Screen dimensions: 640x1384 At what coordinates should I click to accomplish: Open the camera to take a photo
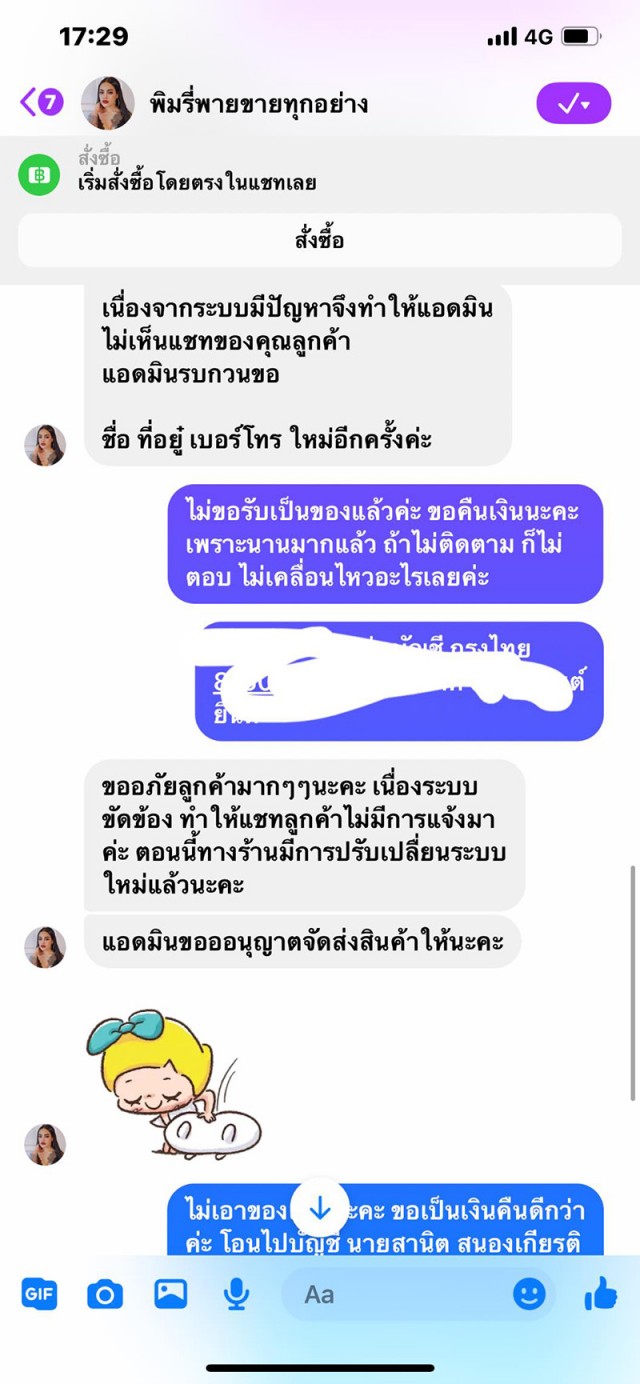point(104,1295)
